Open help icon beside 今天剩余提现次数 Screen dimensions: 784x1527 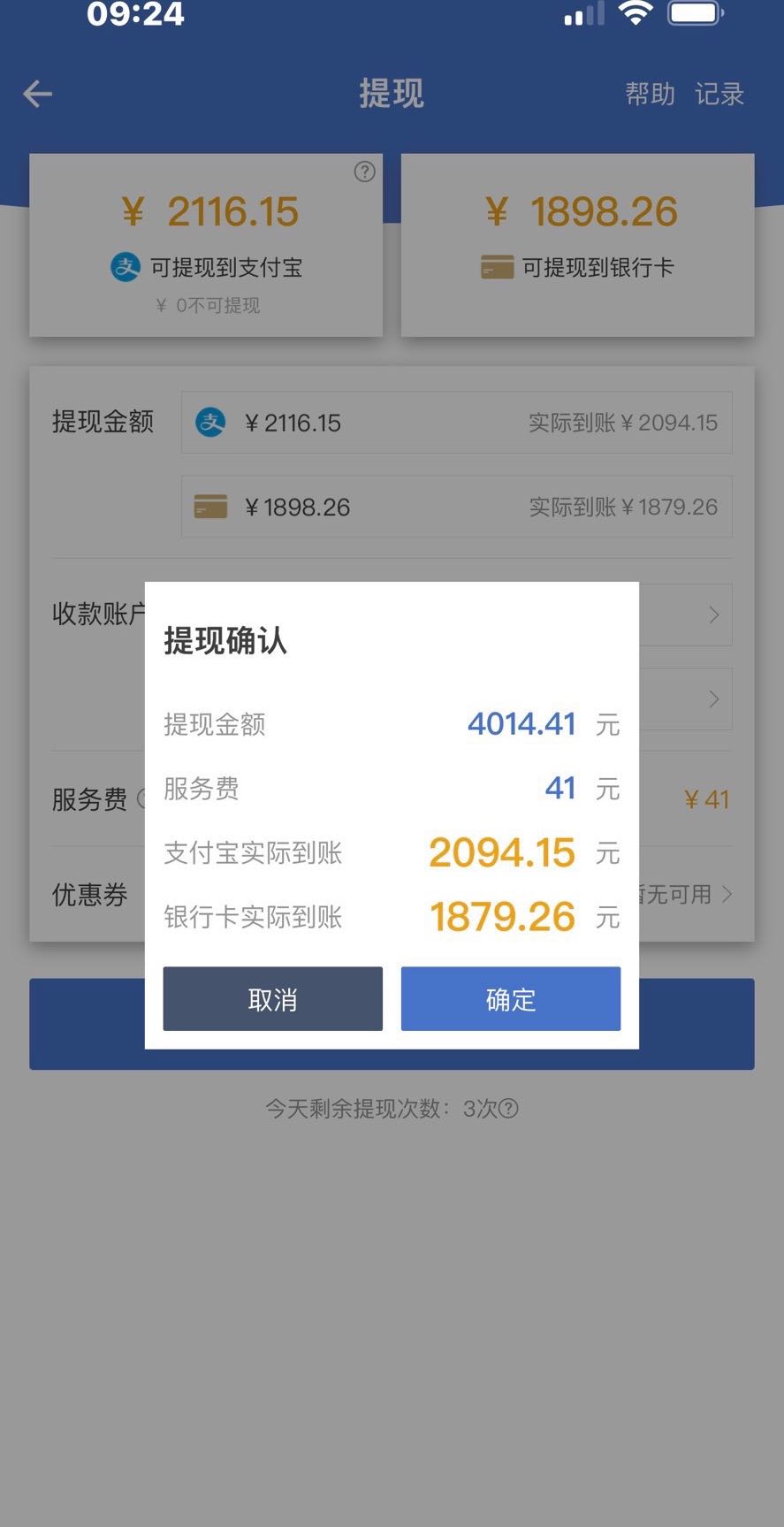pyautogui.click(x=509, y=1108)
